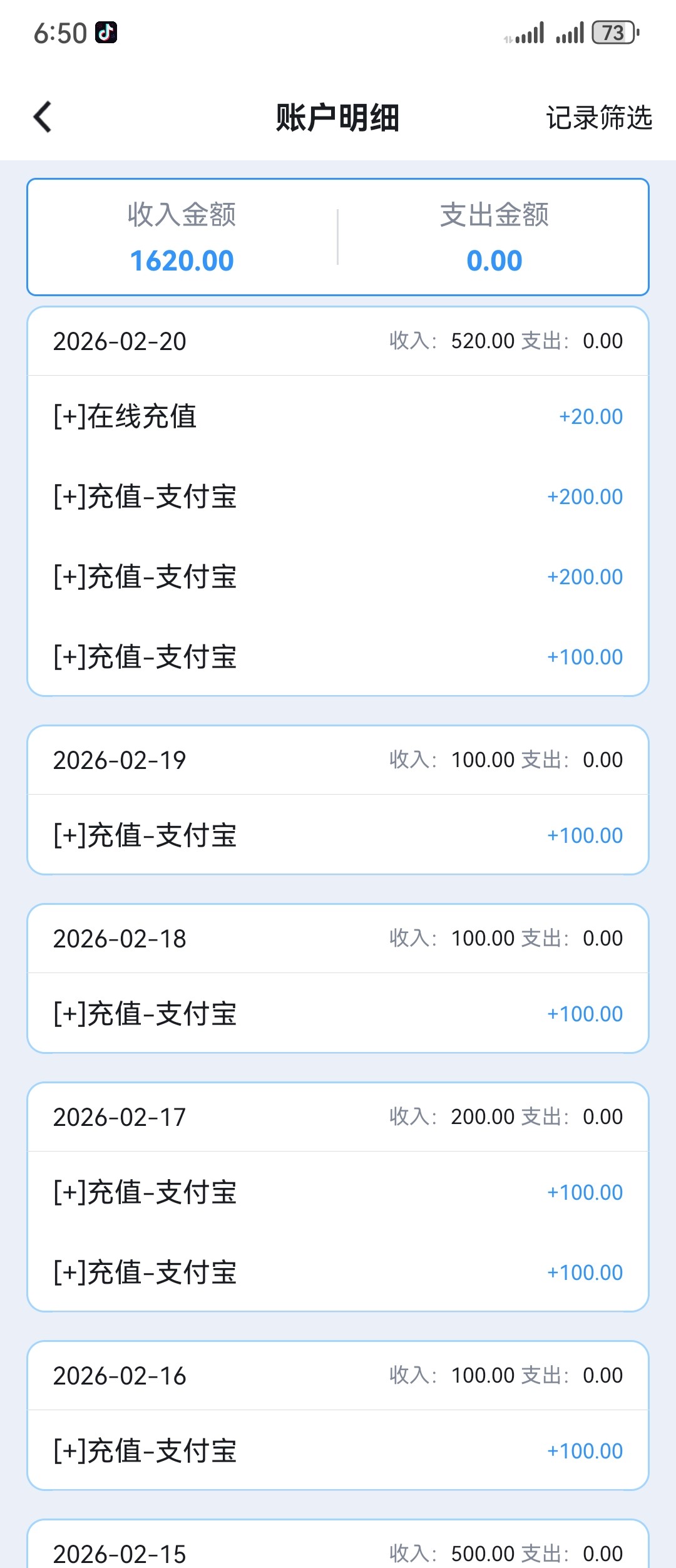Tap the 2026-02-20 date header row
Image resolution: width=676 pixels, height=1568 pixels.
338,340
